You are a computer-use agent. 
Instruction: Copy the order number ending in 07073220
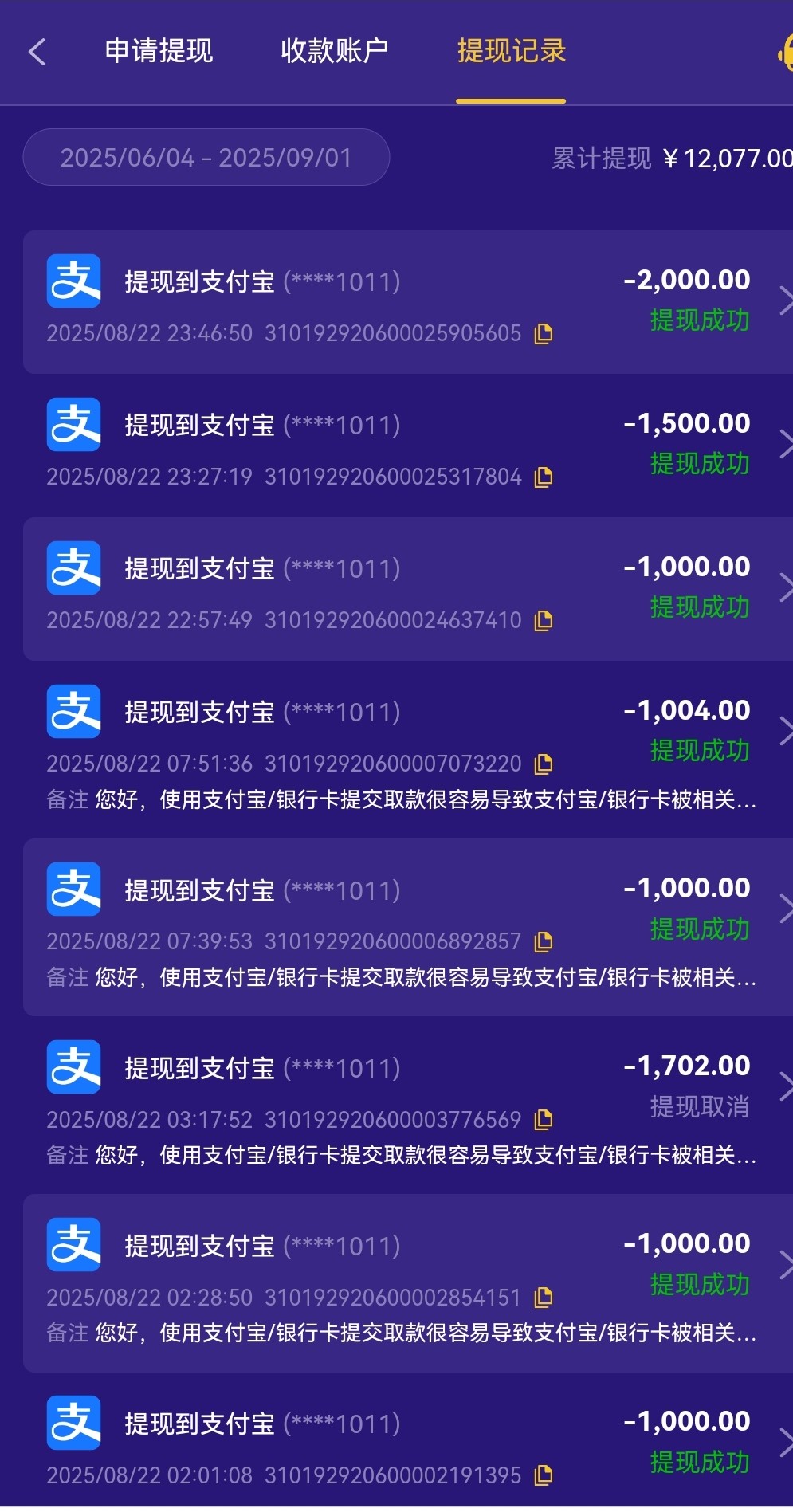click(x=544, y=764)
